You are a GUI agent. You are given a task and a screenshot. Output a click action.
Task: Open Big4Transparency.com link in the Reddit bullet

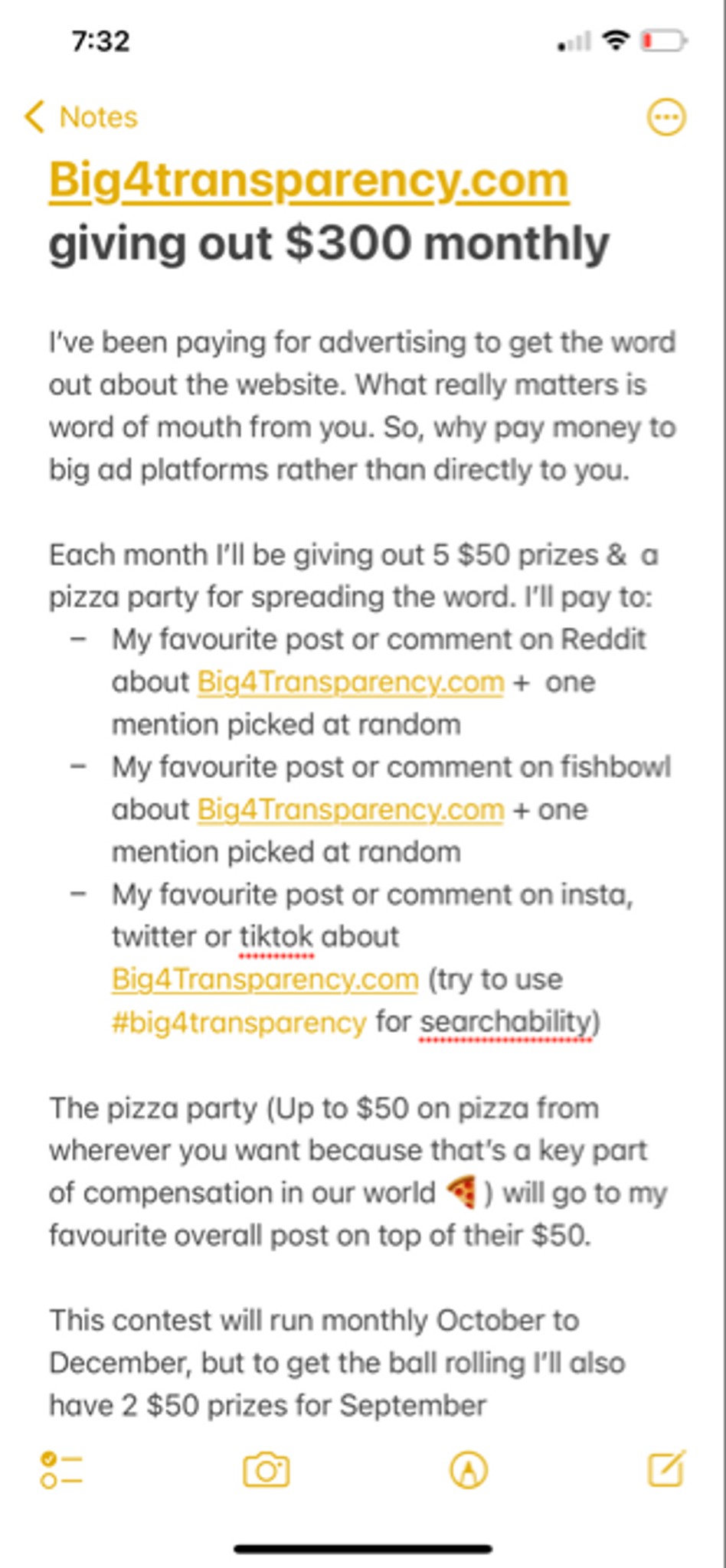pos(351,681)
